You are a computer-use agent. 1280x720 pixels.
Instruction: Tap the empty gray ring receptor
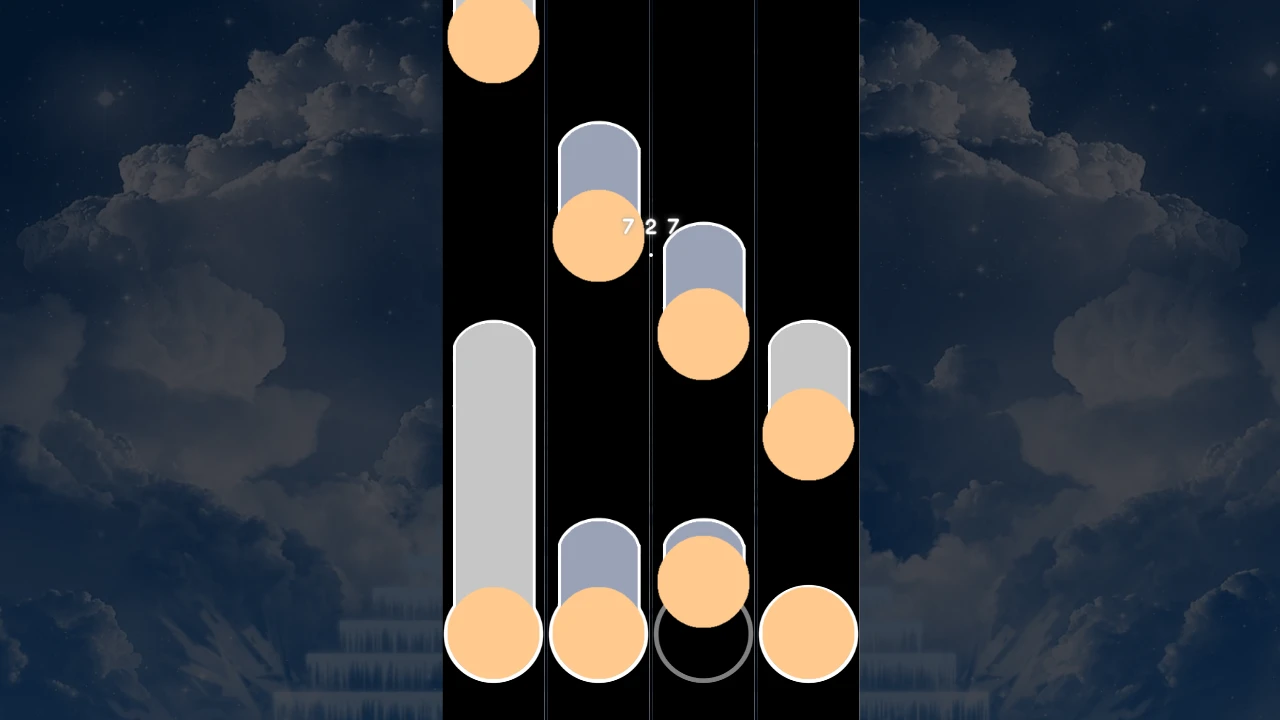pyautogui.click(x=703, y=634)
